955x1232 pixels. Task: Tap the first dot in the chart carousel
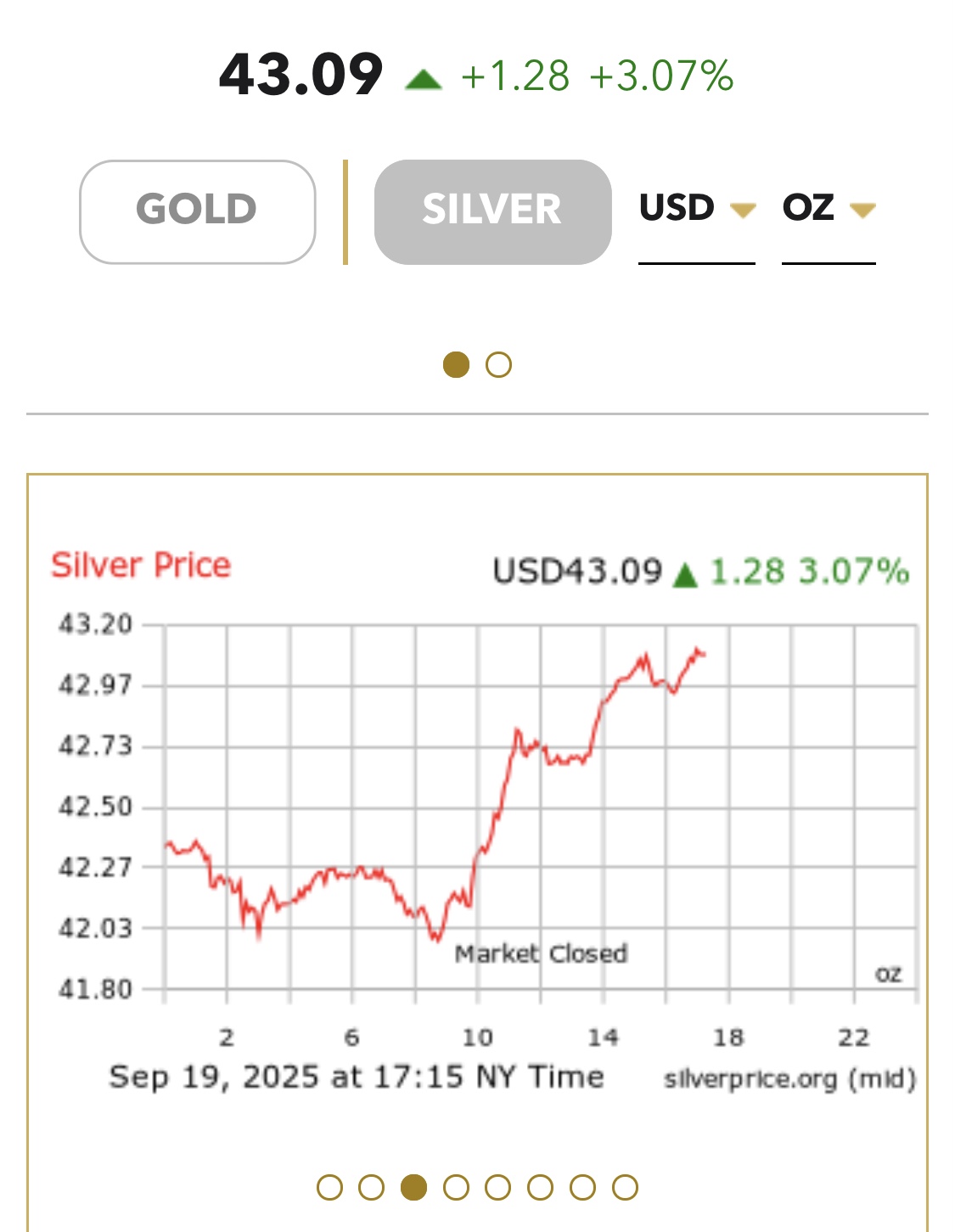(x=329, y=1187)
